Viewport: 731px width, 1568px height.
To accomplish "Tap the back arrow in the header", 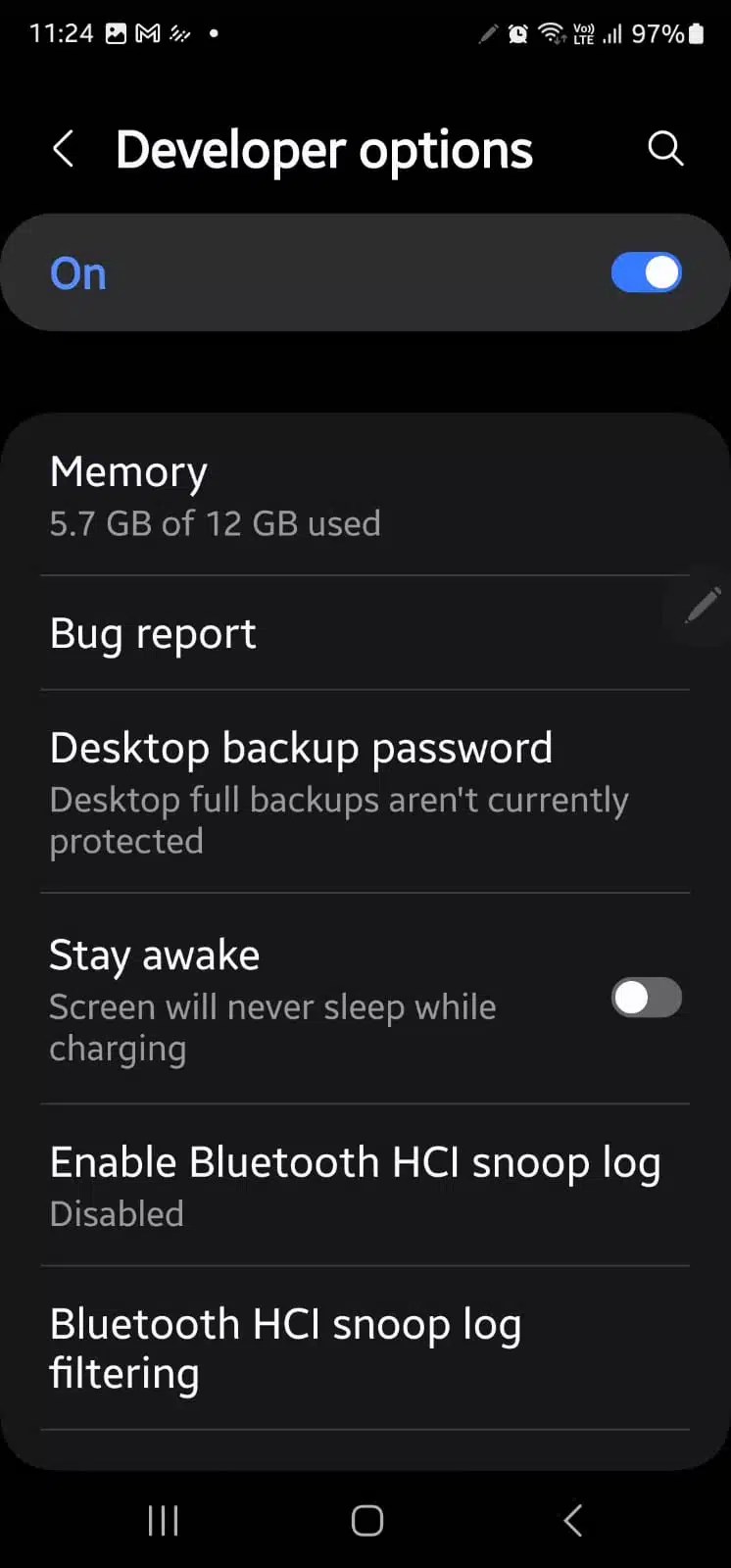I will click(x=63, y=149).
